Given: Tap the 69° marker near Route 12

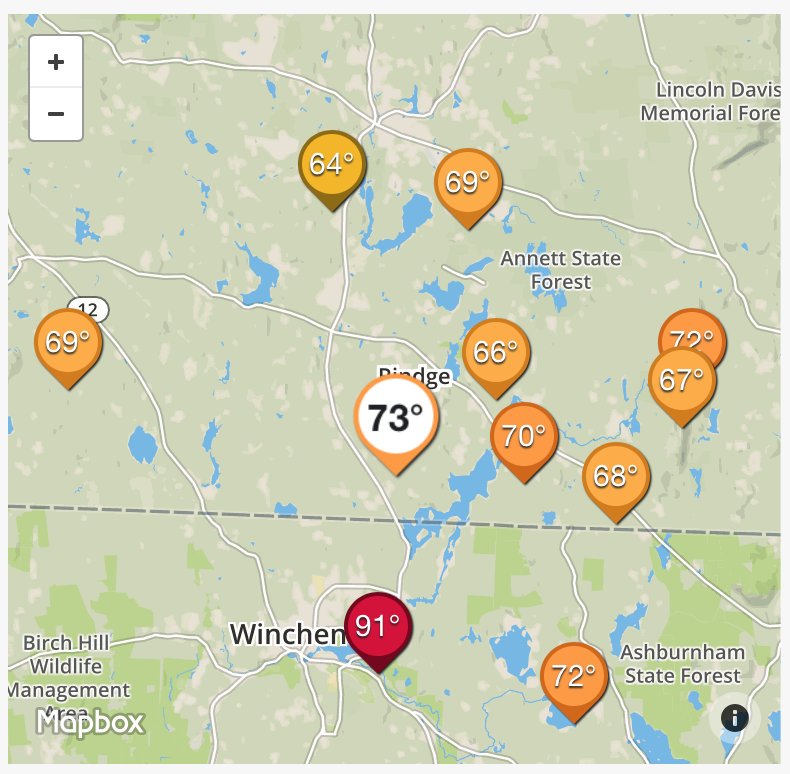Looking at the screenshot, I should pos(68,343).
